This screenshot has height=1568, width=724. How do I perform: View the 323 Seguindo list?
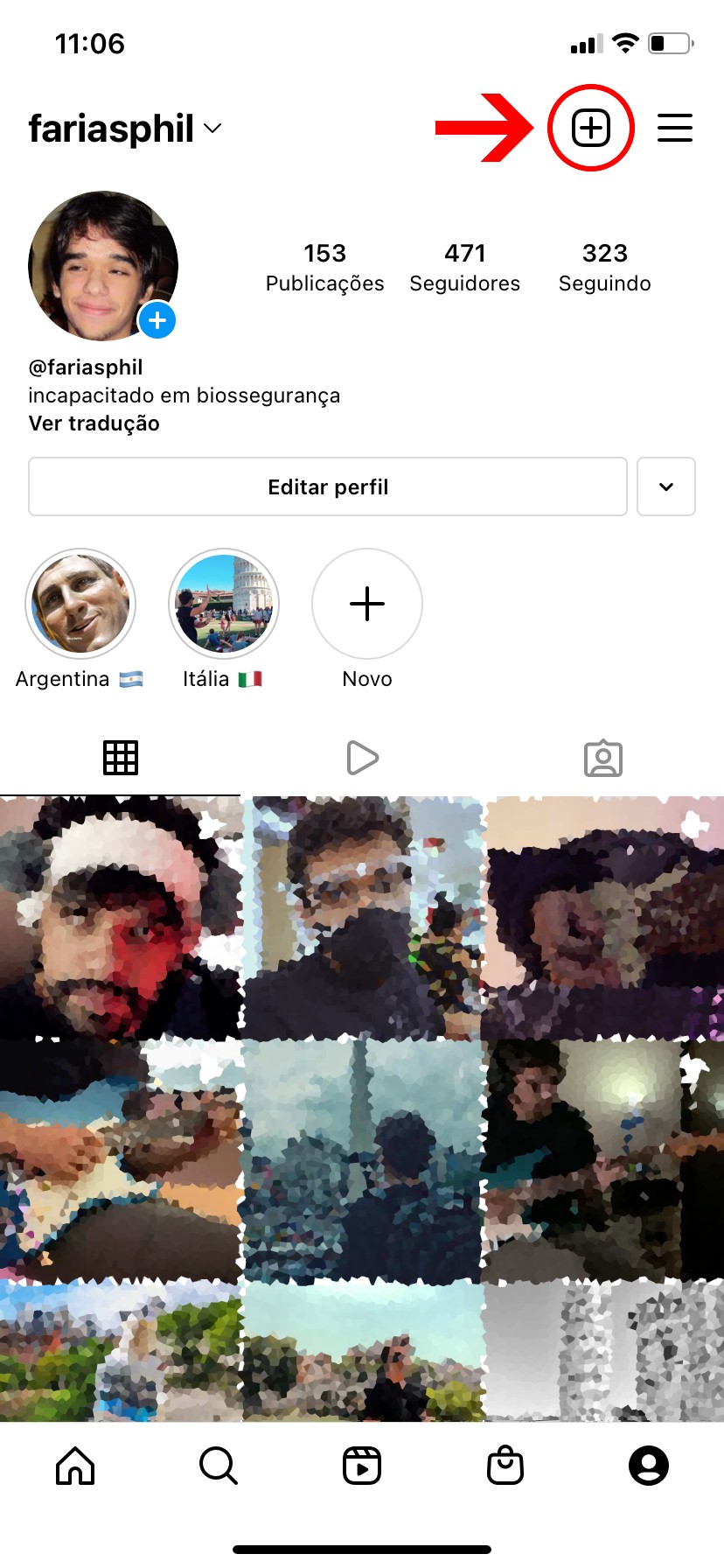[x=604, y=267]
